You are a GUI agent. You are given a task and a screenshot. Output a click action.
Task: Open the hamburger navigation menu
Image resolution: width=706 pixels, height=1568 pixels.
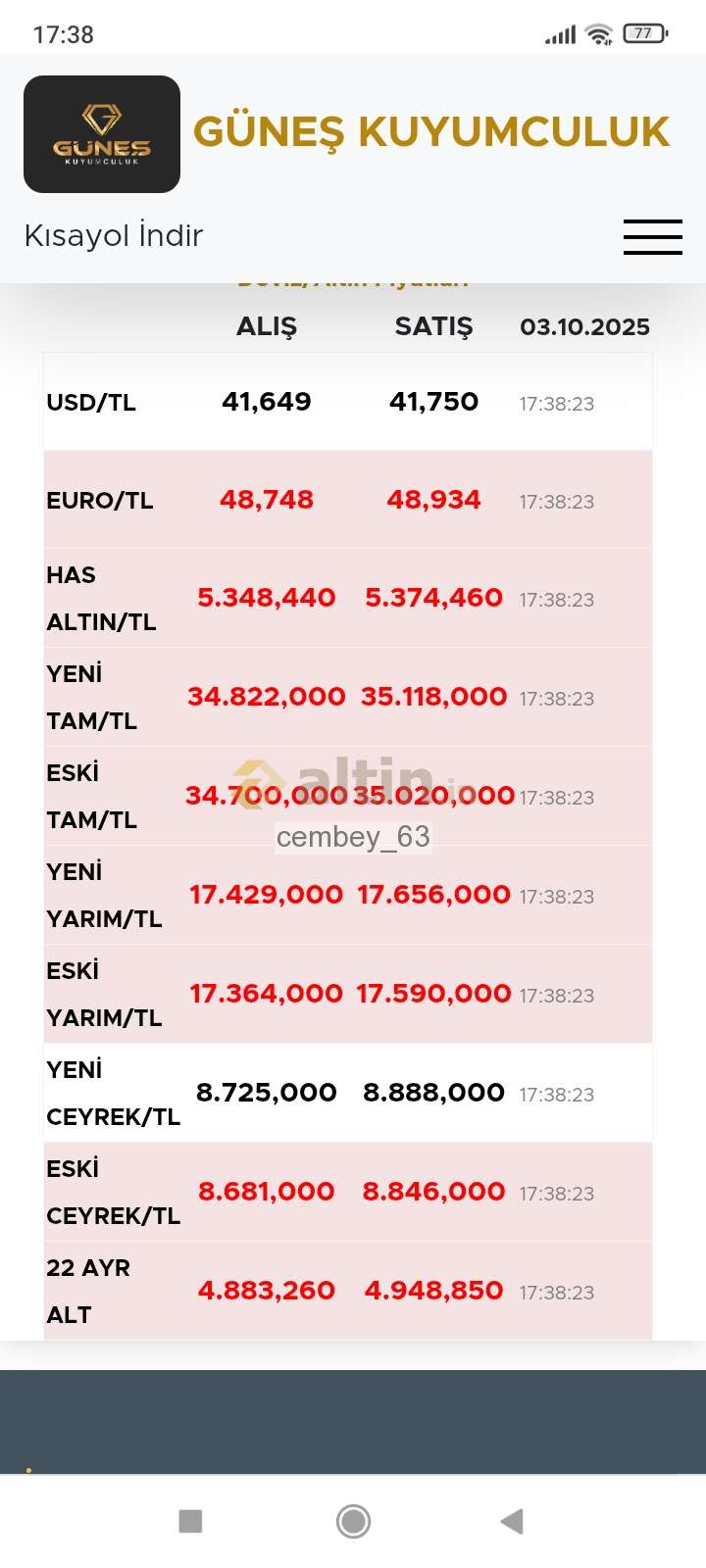(x=652, y=237)
